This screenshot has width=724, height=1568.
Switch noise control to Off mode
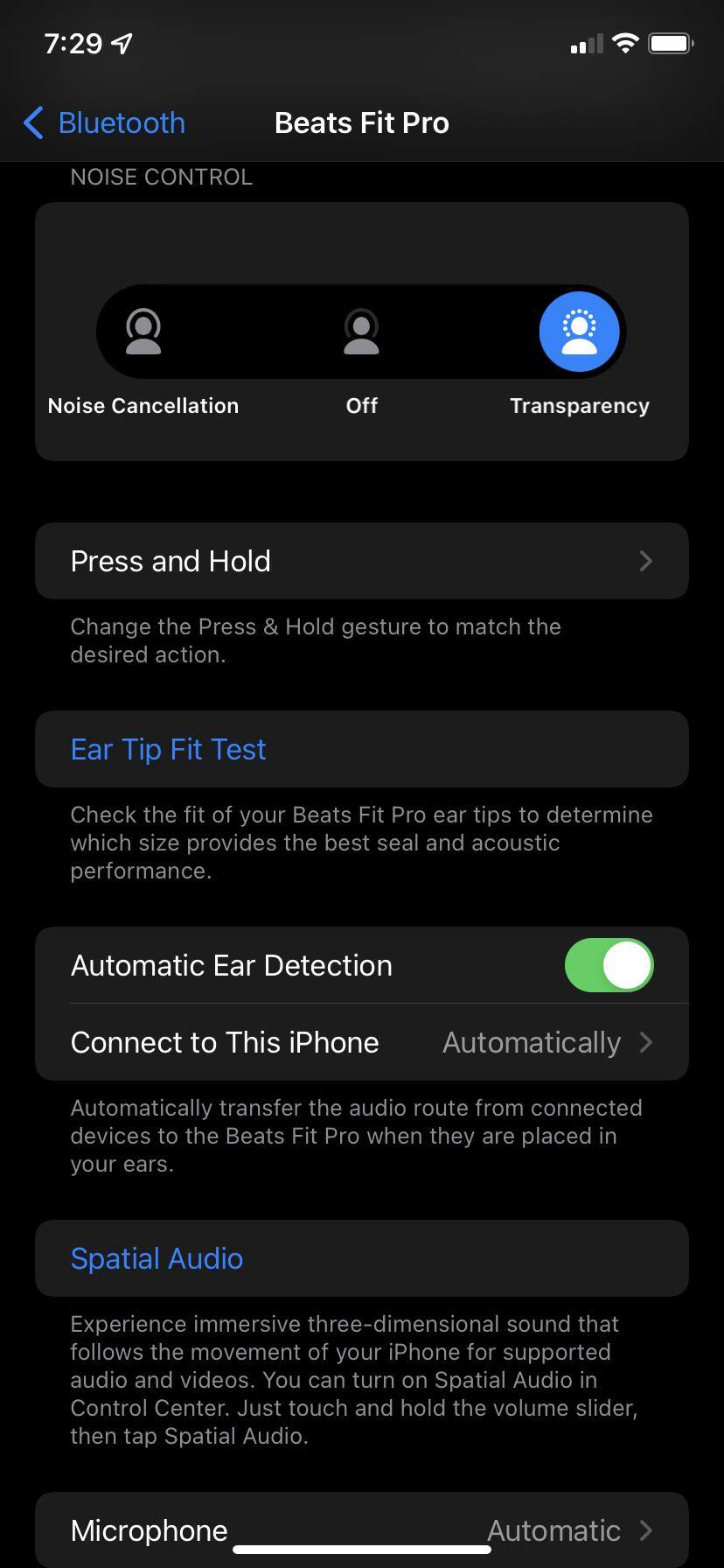tap(361, 332)
